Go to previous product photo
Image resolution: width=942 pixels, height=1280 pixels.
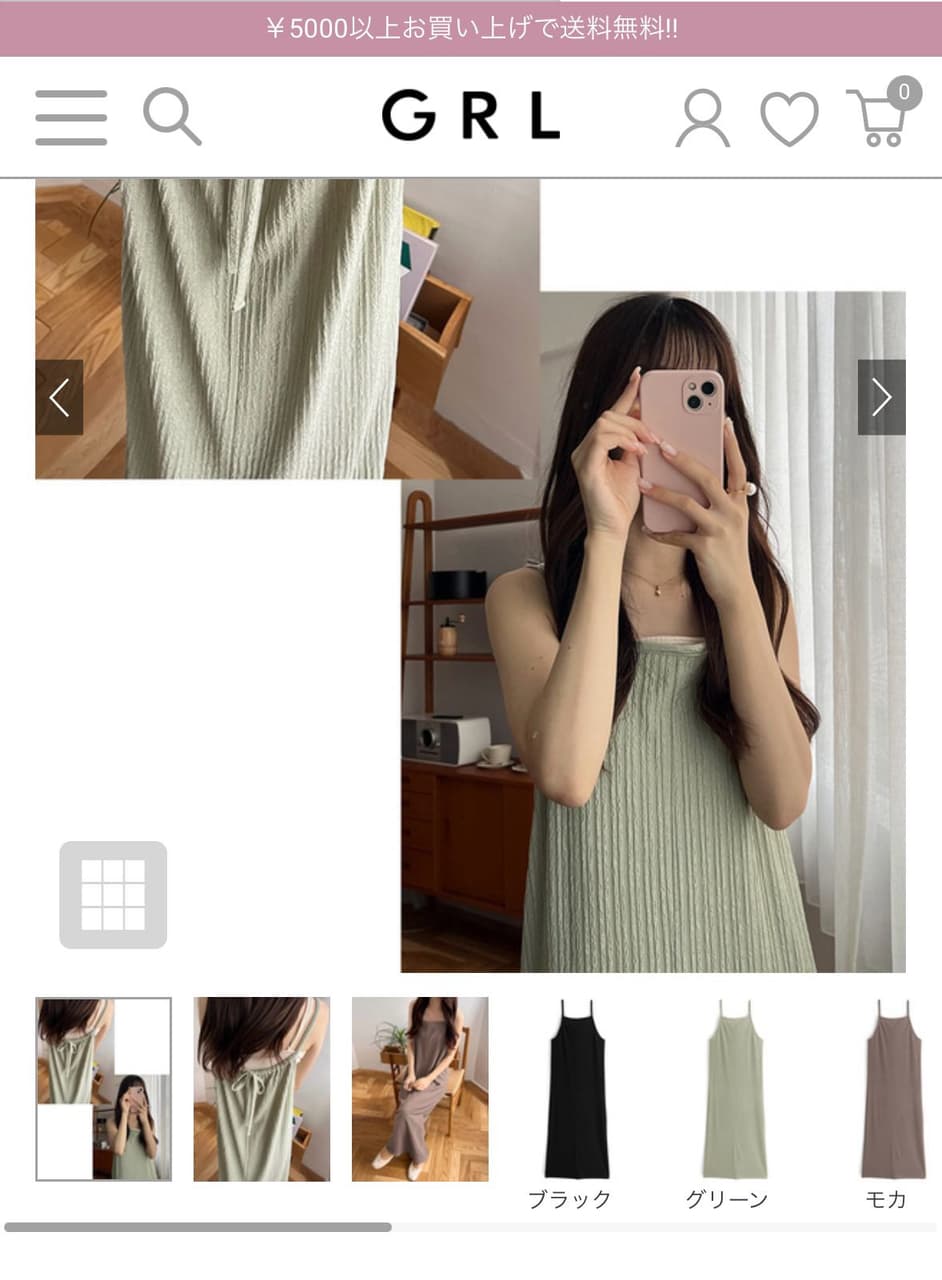coord(60,397)
